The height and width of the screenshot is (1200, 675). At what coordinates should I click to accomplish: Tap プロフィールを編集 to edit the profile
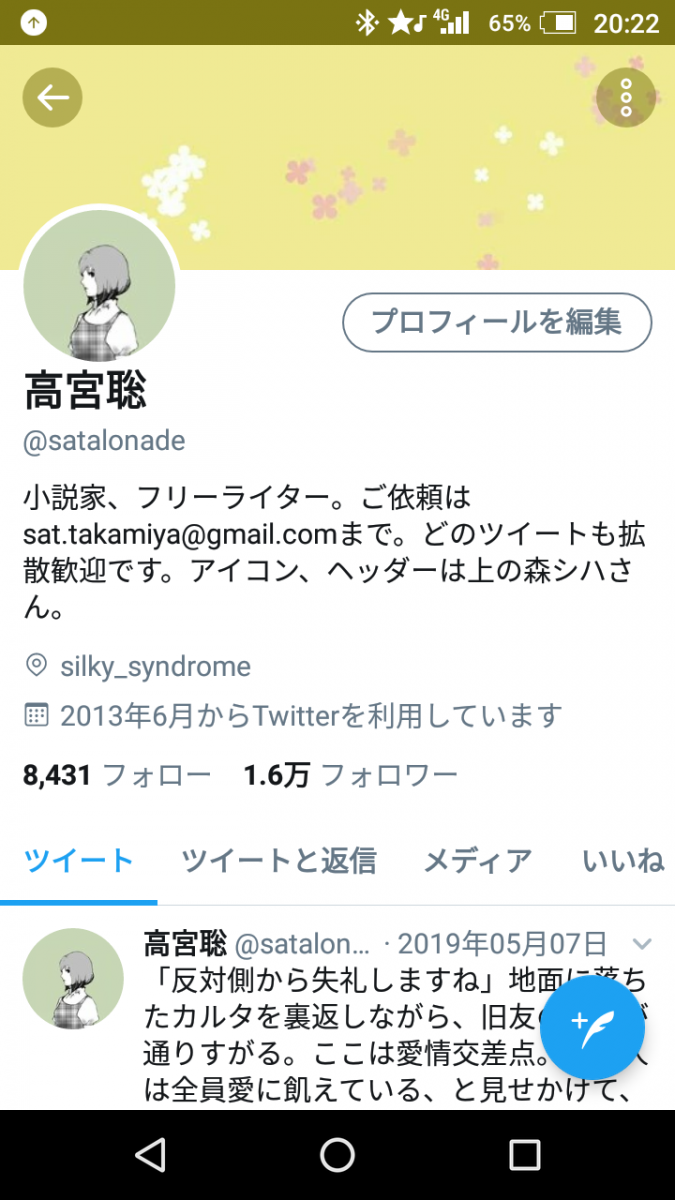pyautogui.click(x=497, y=322)
